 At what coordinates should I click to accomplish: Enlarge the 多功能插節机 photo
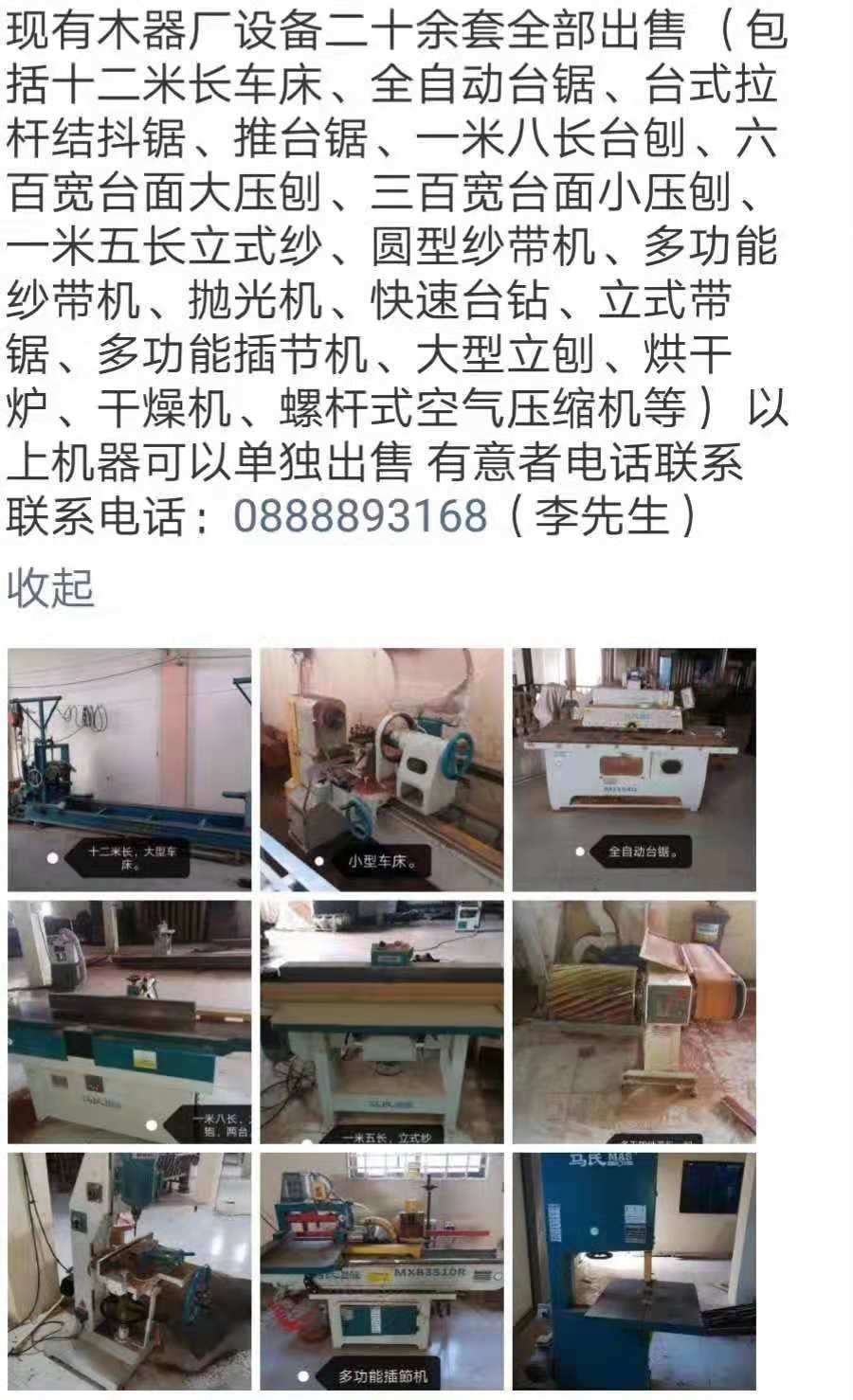click(382, 1271)
